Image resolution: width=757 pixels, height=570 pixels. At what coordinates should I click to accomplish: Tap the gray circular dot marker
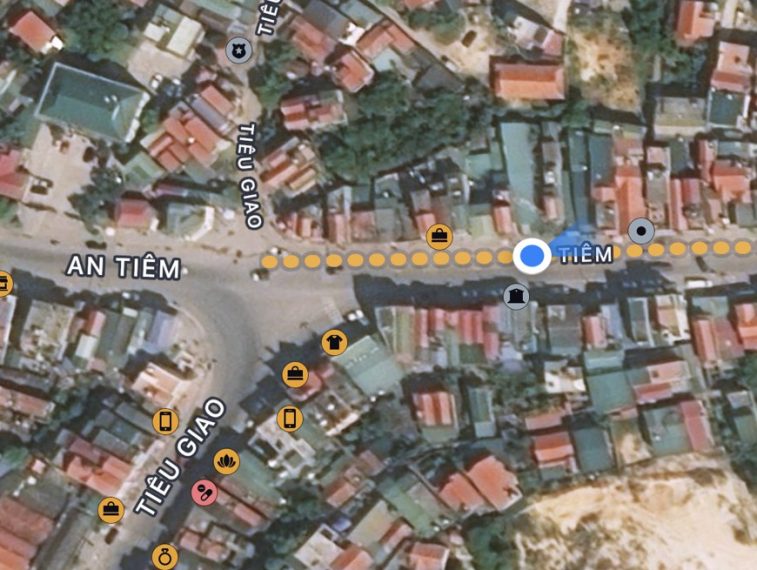tap(641, 232)
